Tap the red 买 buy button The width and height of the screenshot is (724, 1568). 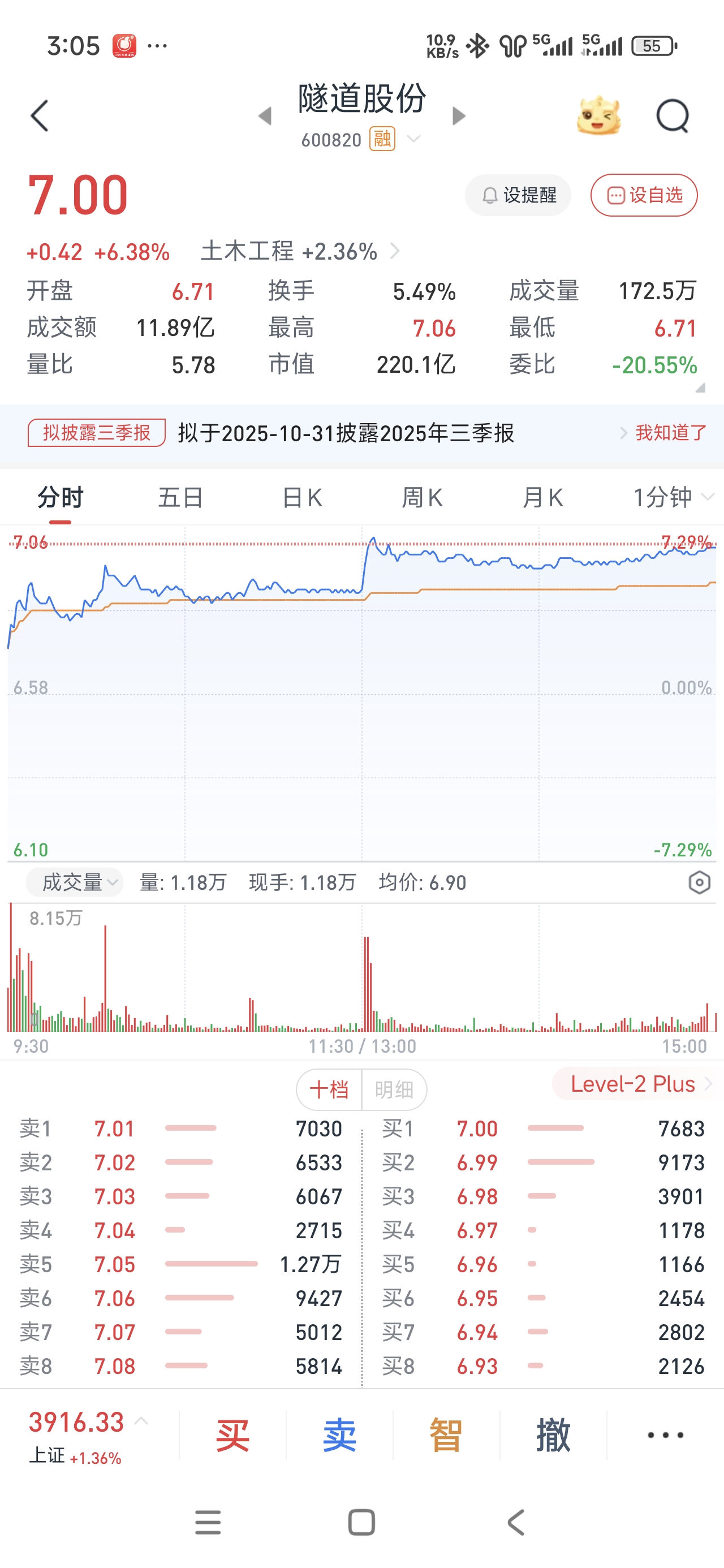point(232,1435)
